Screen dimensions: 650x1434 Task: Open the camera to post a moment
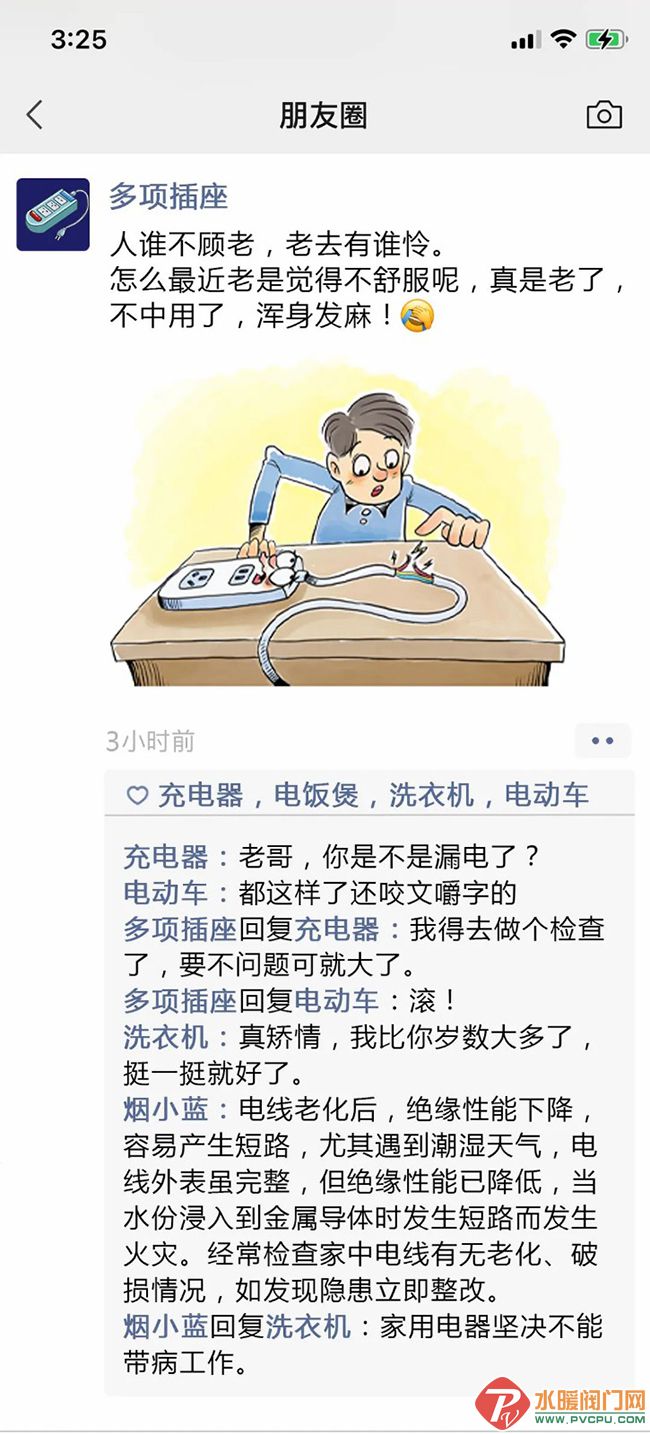coord(604,115)
